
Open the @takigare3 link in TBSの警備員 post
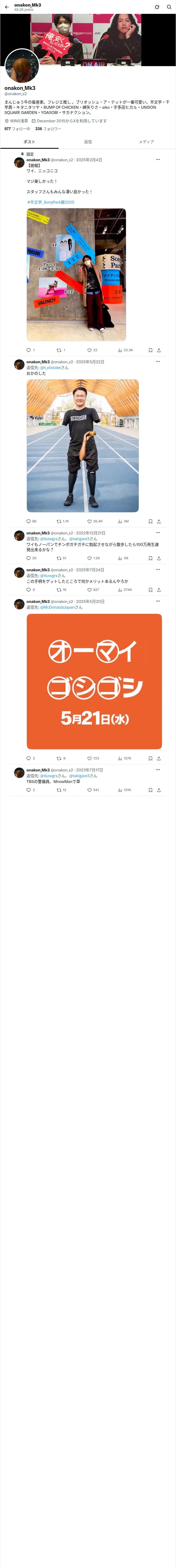pos(79,776)
